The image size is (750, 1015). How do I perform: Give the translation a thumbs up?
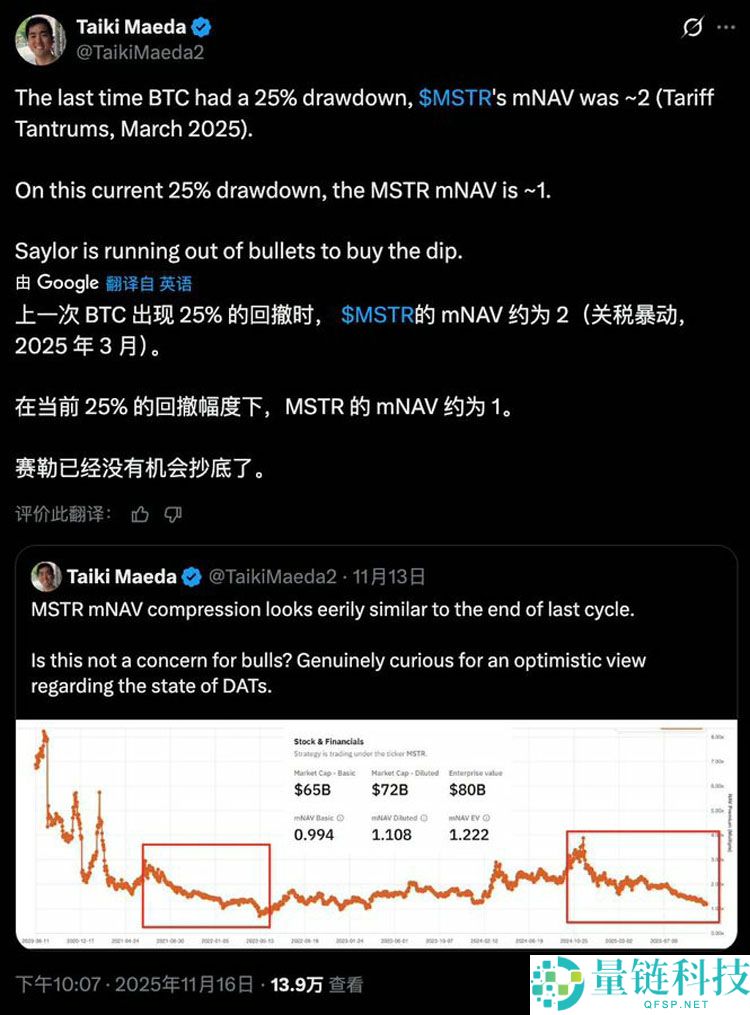pyautogui.click(x=139, y=514)
